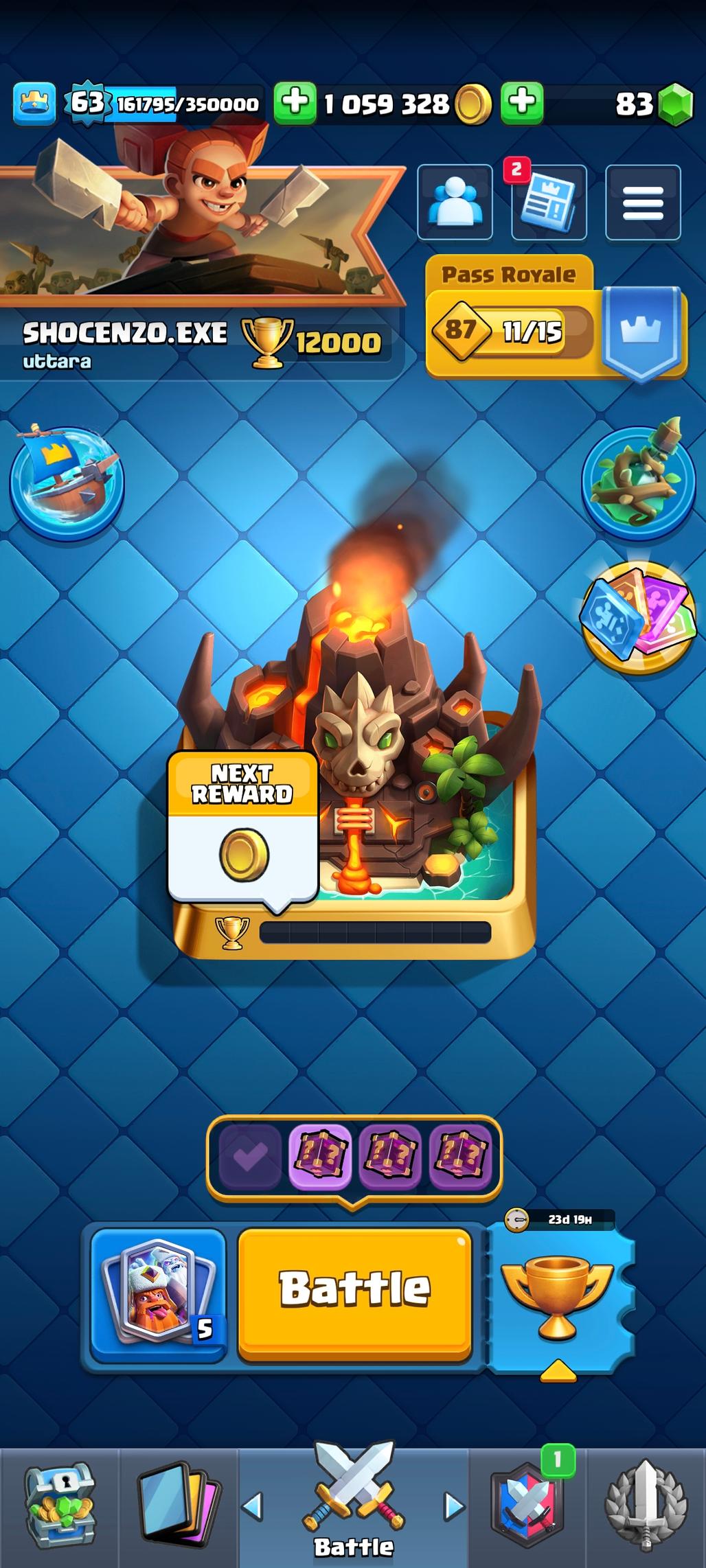This screenshot has width=706, height=1568.
Task: Open the mystery box rewards tracker
Action: (x=354, y=1159)
